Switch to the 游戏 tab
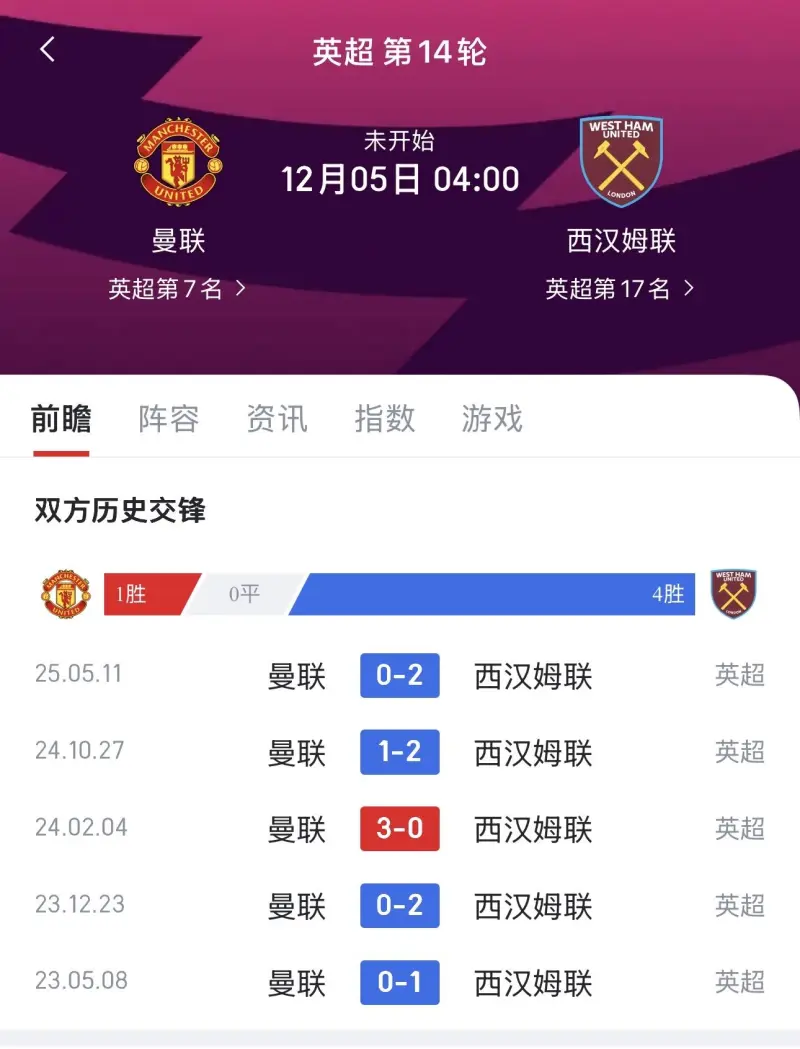 (x=492, y=419)
